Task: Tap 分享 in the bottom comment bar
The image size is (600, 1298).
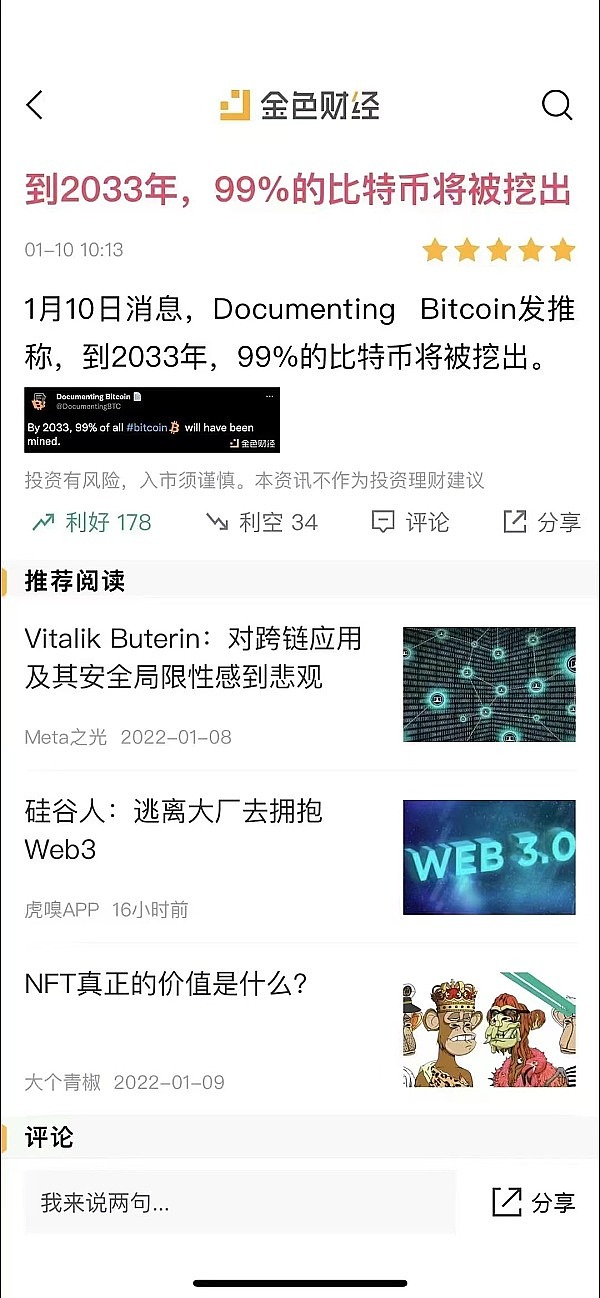Action: (534, 1202)
